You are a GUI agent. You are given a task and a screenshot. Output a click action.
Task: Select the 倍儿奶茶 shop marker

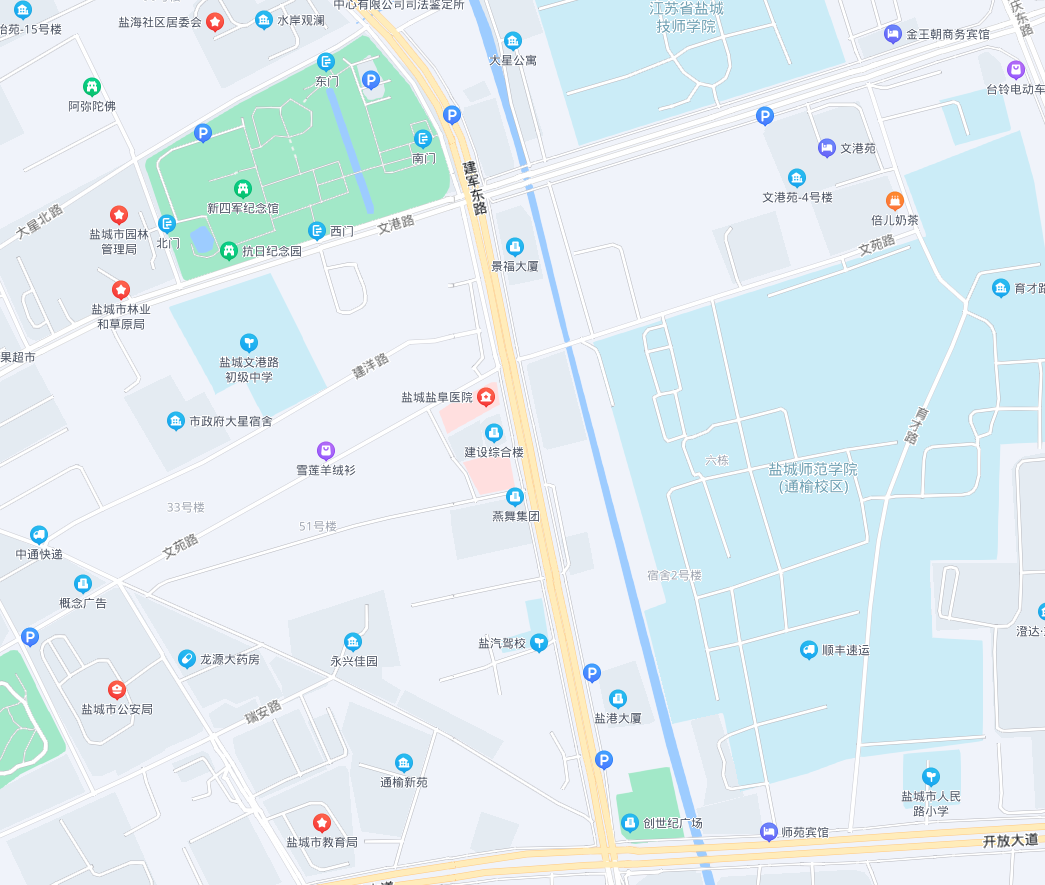[x=894, y=200]
